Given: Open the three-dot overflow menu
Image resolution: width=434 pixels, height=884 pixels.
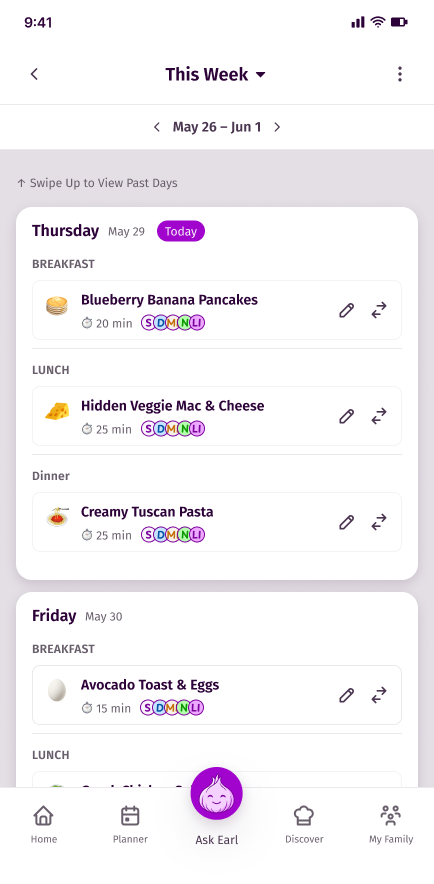Looking at the screenshot, I should pyautogui.click(x=400, y=74).
